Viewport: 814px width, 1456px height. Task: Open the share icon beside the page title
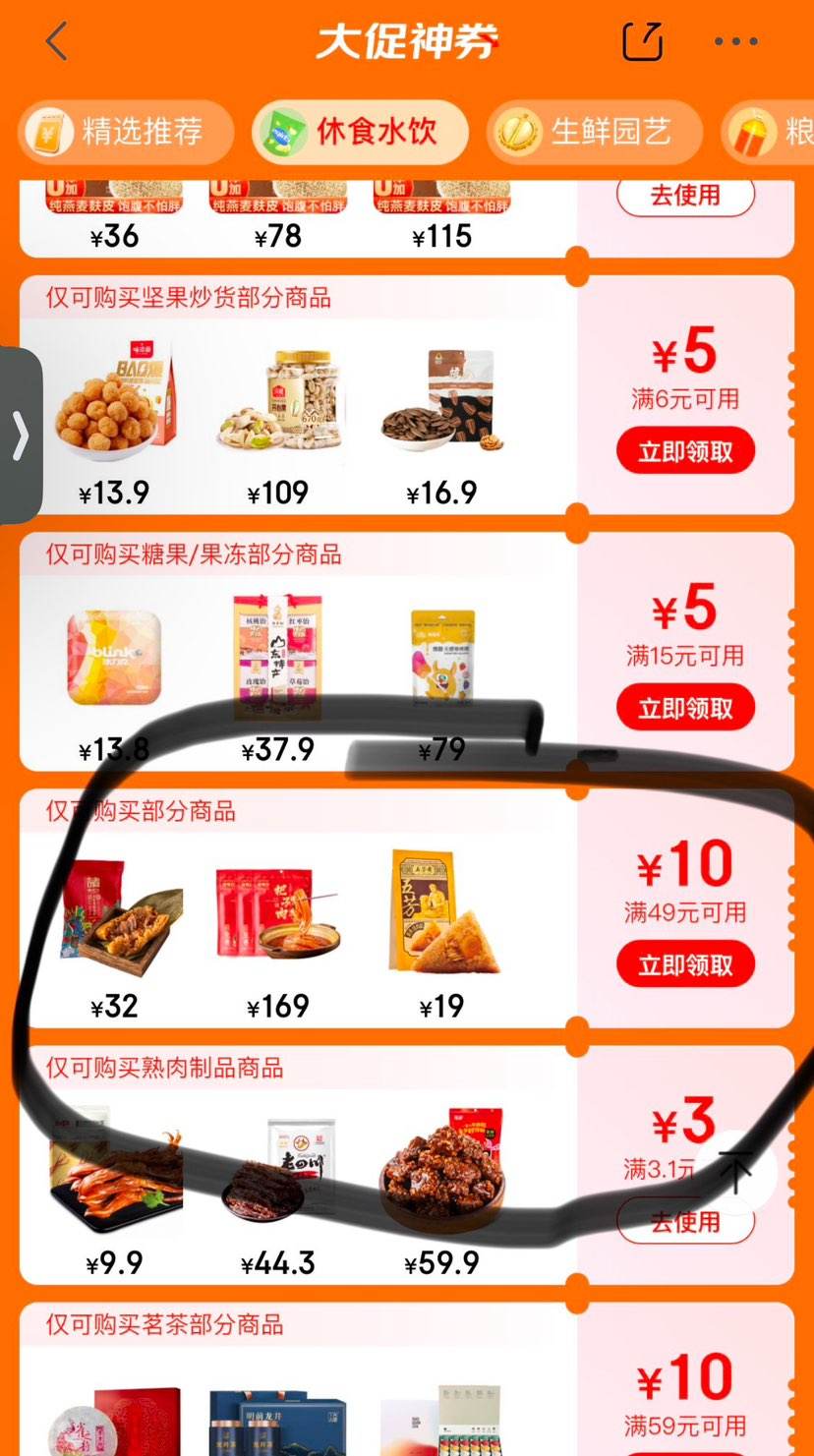[643, 41]
